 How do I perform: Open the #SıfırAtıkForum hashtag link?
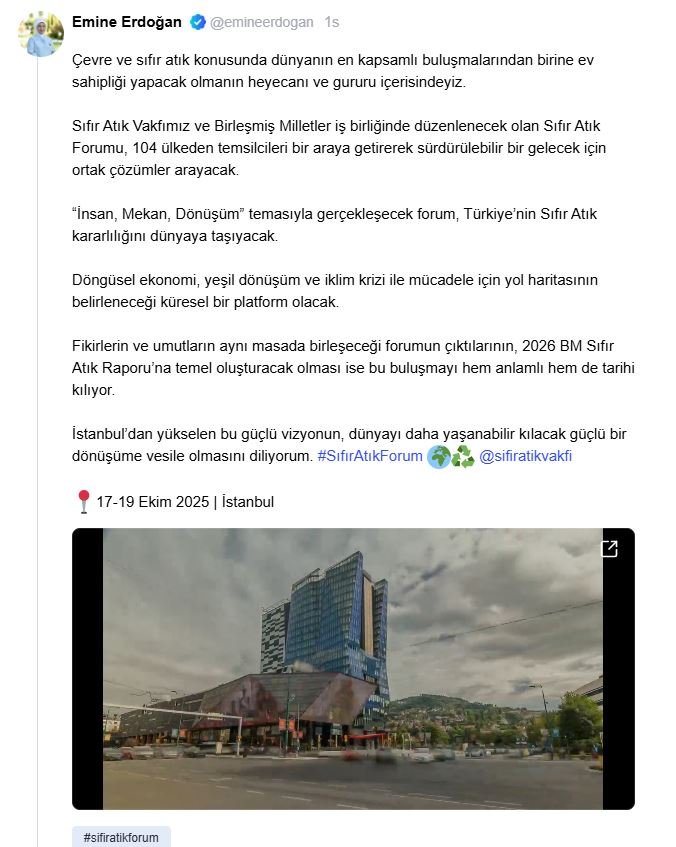369,456
